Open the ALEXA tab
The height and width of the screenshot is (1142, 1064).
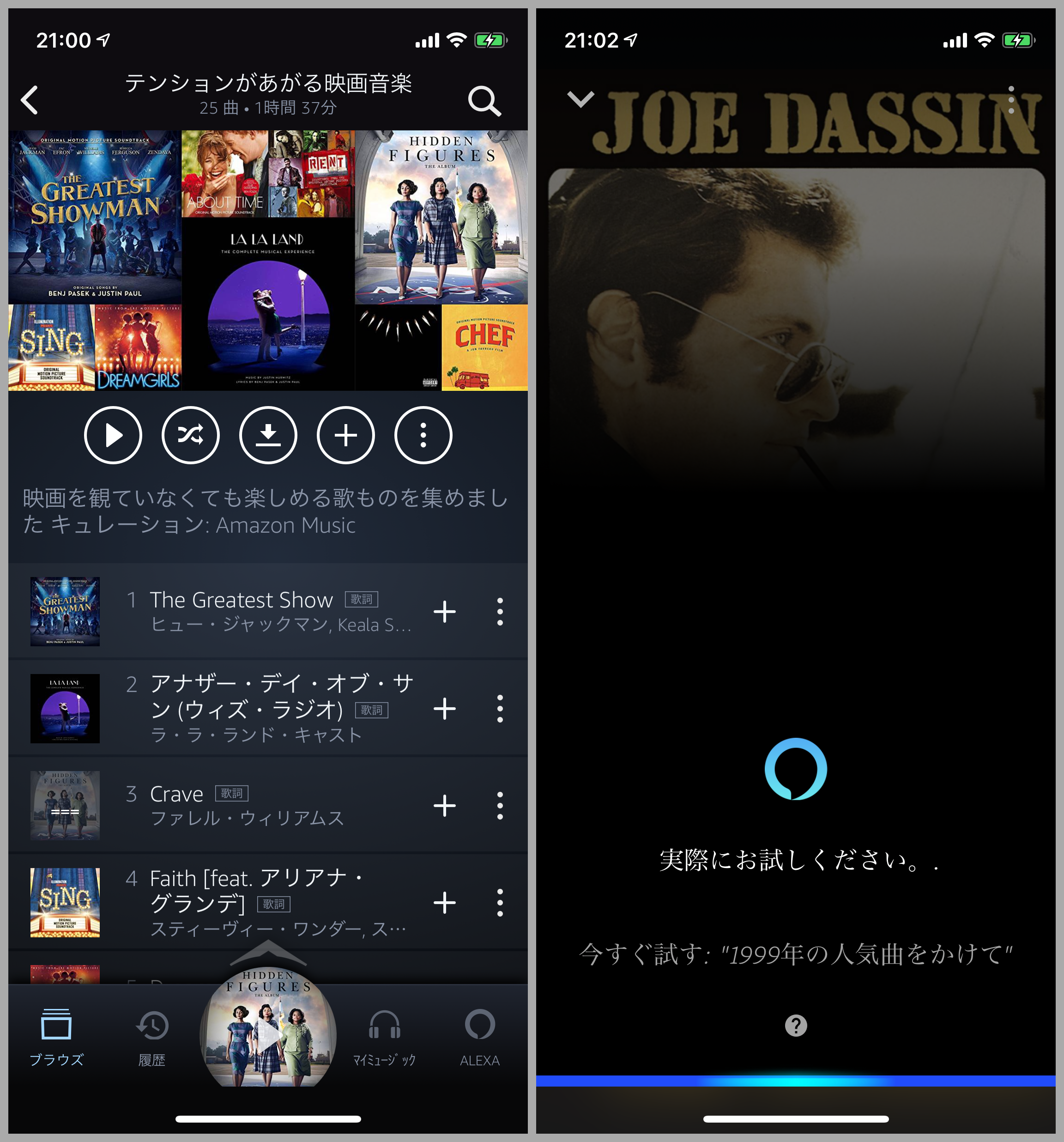[x=479, y=1037]
